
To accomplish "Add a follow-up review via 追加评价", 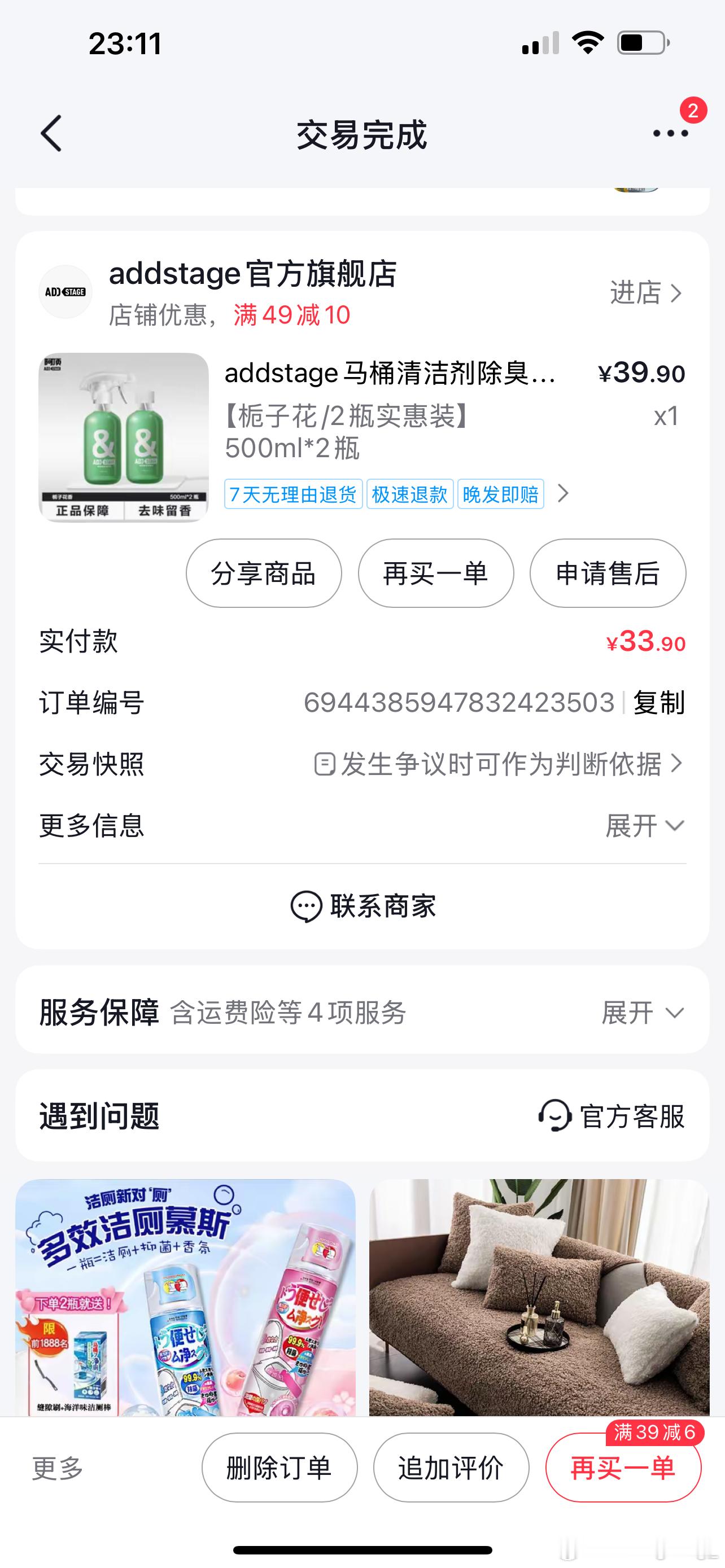I will coord(451,1468).
